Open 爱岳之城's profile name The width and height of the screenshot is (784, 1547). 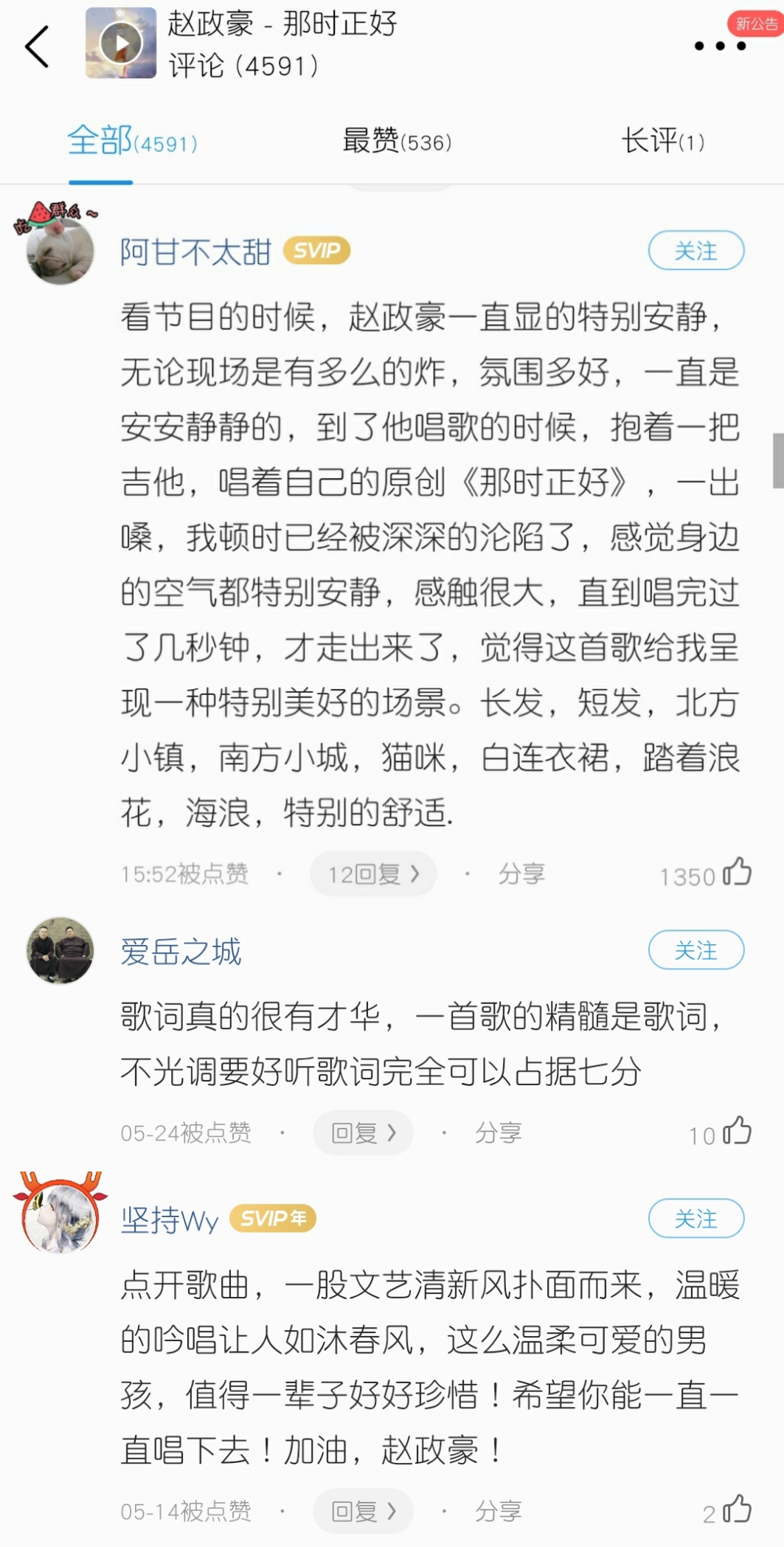pos(181,952)
